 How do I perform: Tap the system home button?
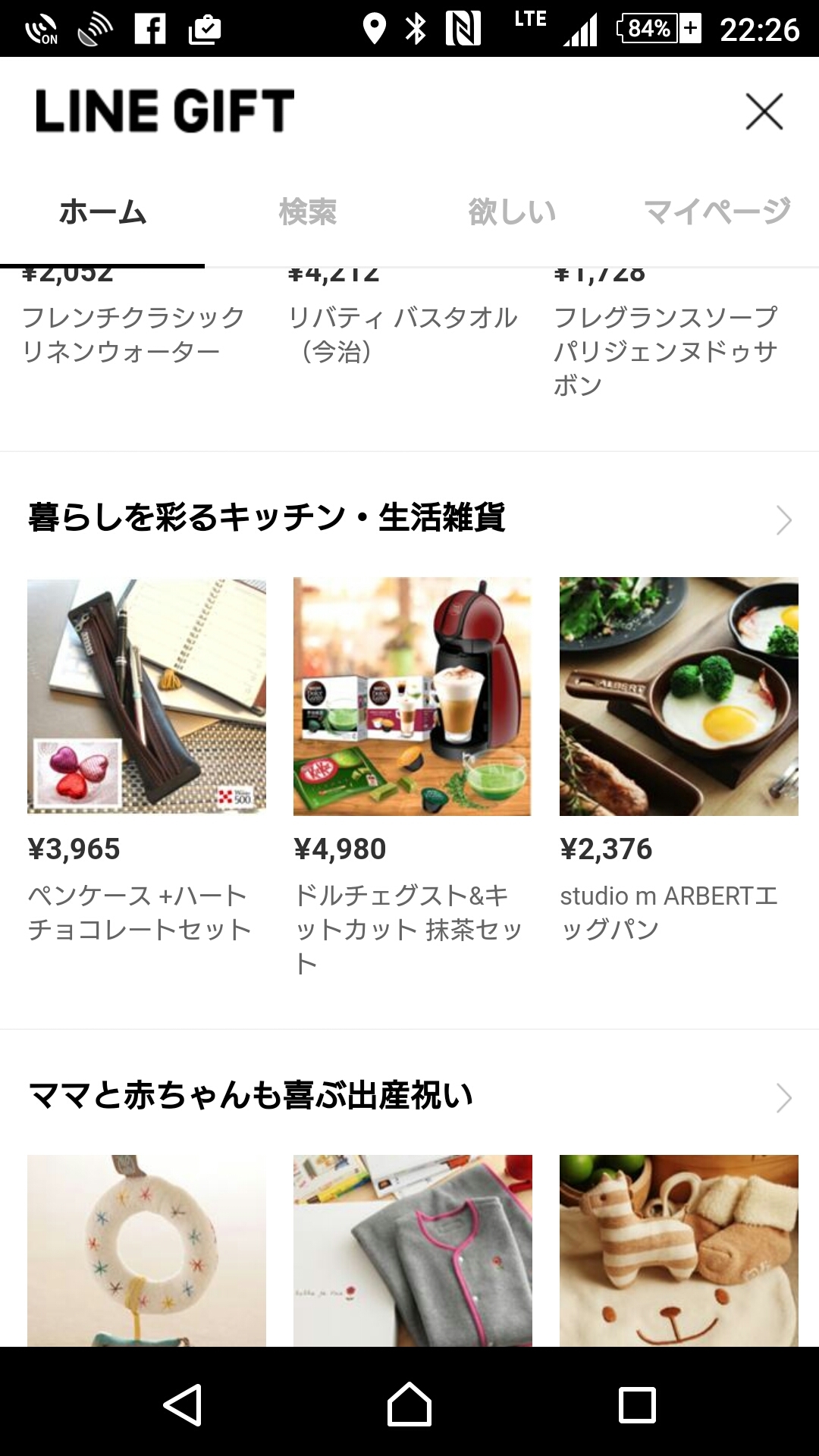409,1404
